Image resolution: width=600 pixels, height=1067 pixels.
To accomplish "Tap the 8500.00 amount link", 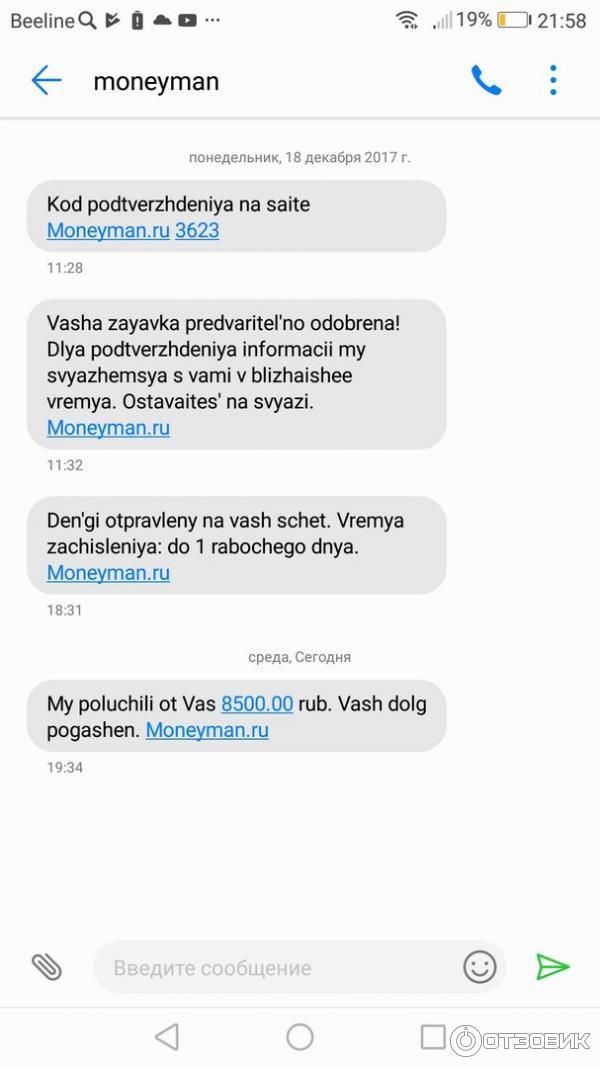I will point(257,704).
